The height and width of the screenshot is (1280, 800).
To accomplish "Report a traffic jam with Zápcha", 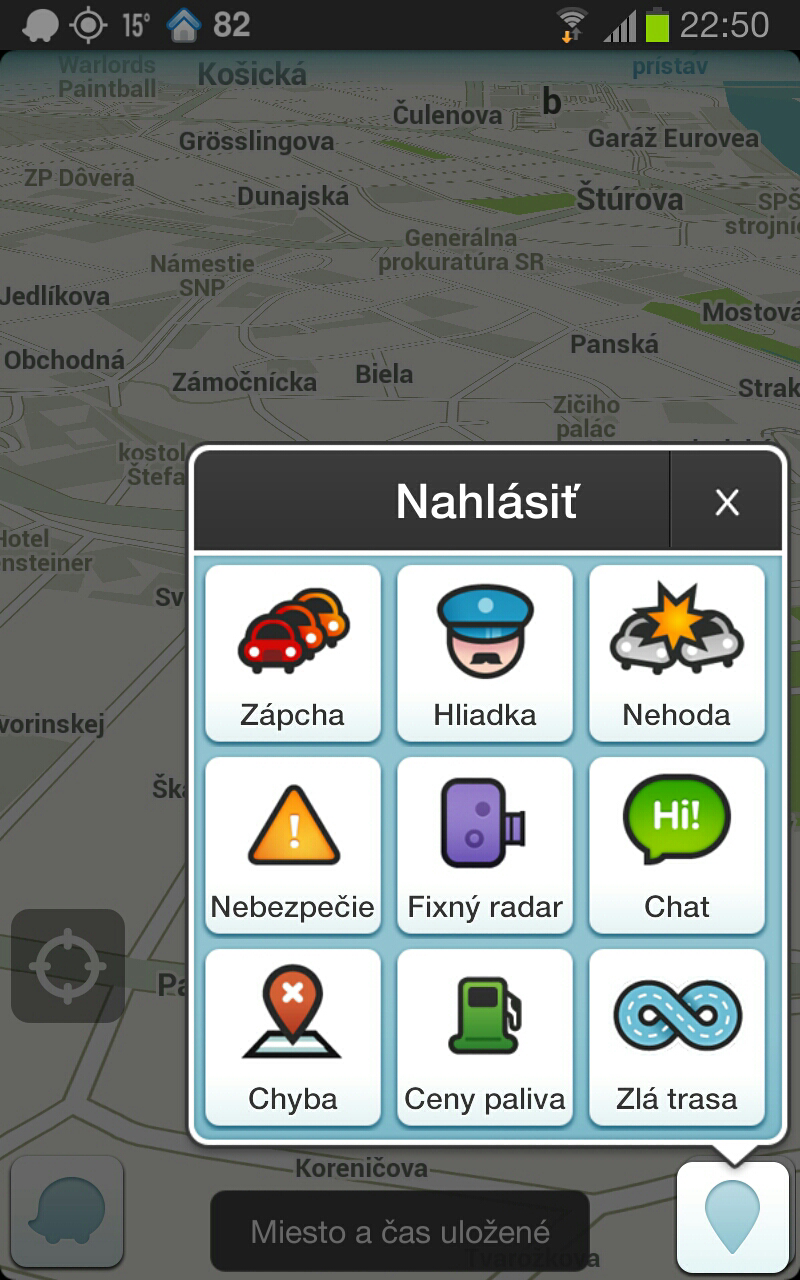I will click(x=292, y=653).
